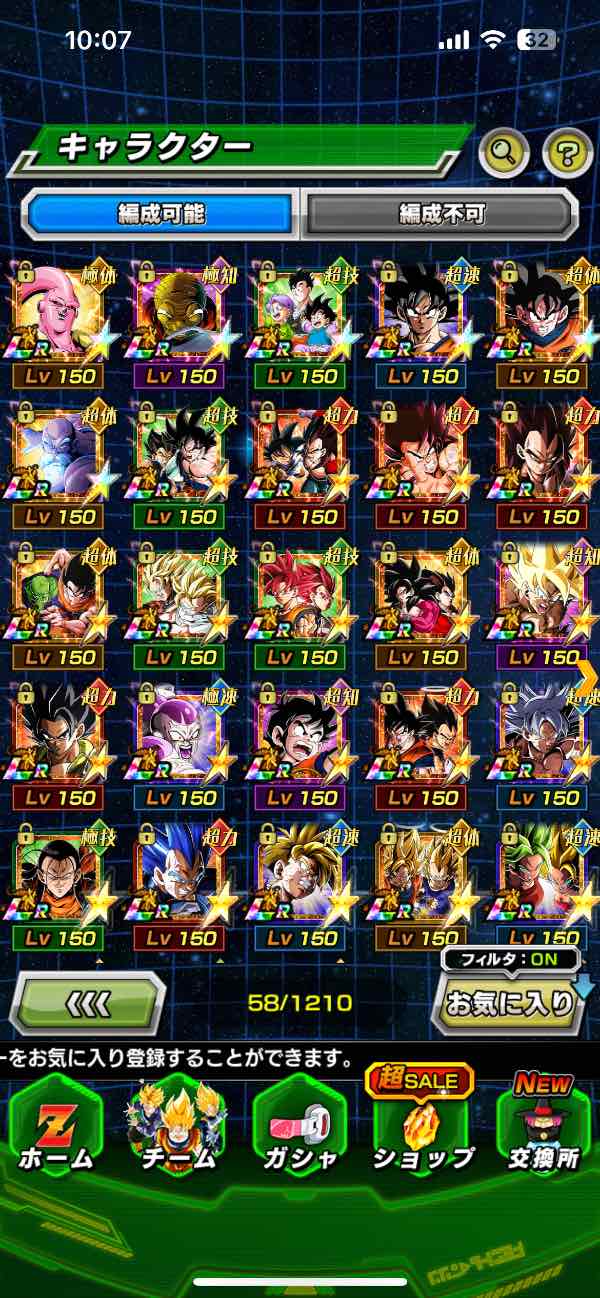Open the character search magnifier
The width and height of the screenshot is (600, 1298).
(x=504, y=153)
